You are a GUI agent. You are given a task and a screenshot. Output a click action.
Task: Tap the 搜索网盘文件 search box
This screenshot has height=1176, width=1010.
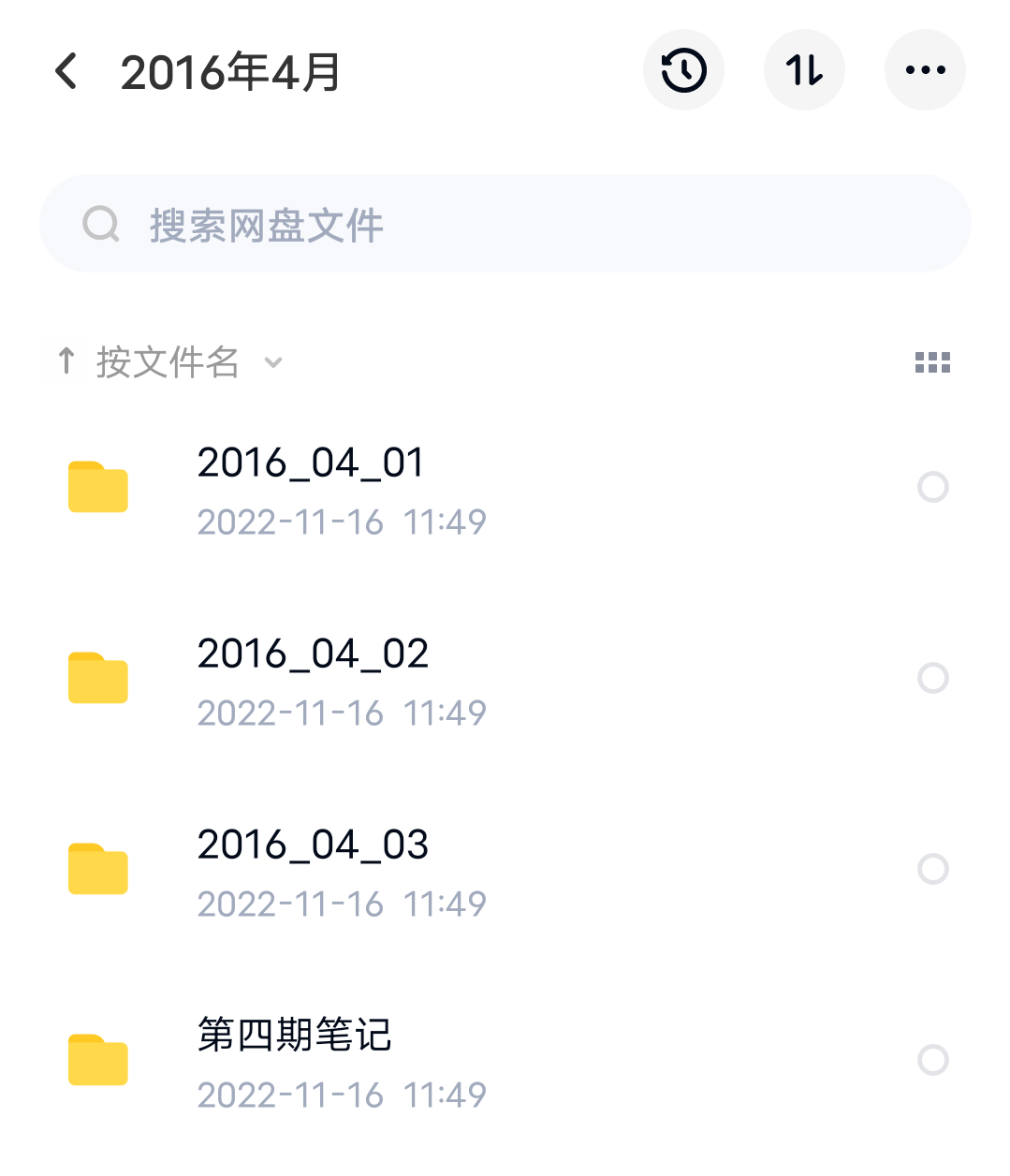coord(505,224)
